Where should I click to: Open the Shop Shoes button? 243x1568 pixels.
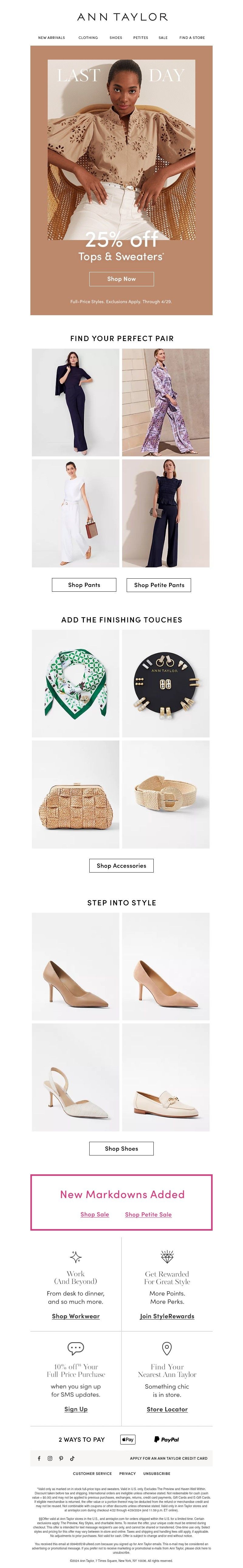(122, 1148)
